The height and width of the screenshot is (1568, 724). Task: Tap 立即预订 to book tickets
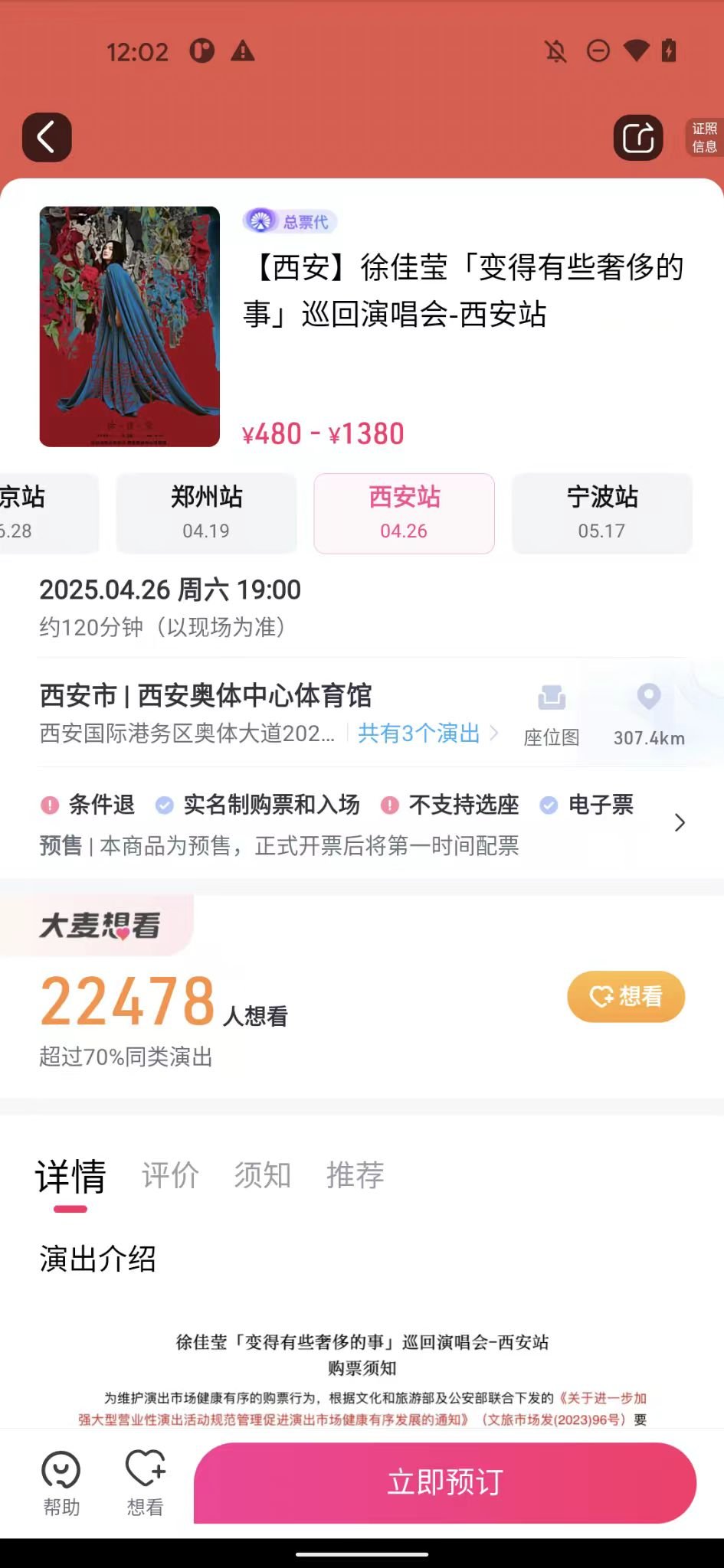click(x=444, y=1483)
